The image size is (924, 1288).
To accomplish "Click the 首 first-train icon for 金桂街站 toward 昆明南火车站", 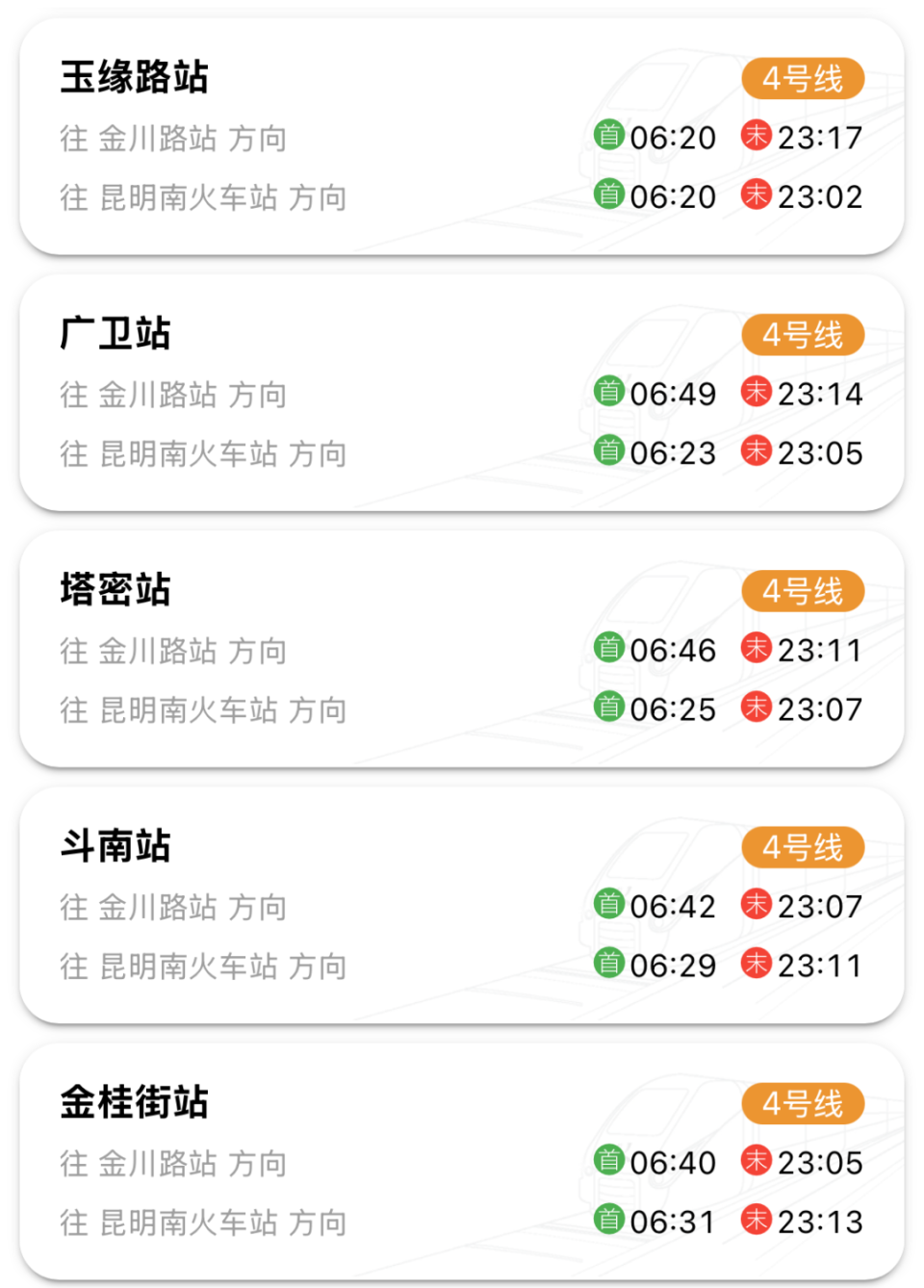I will click(x=609, y=1222).
